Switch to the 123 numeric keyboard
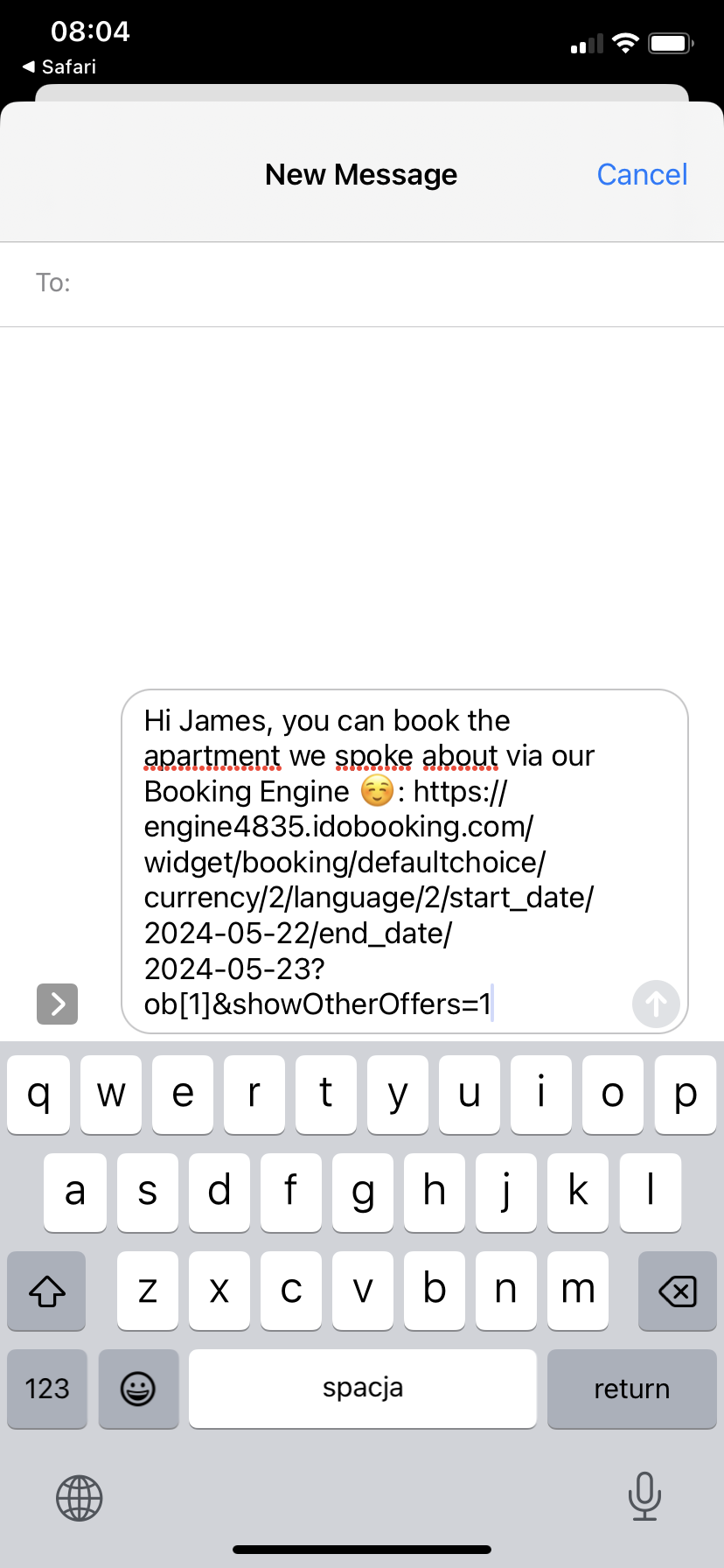Image resolution: width=724 pixels, height=1568 pixels. pyautogui.click(x=47, y=1389)
